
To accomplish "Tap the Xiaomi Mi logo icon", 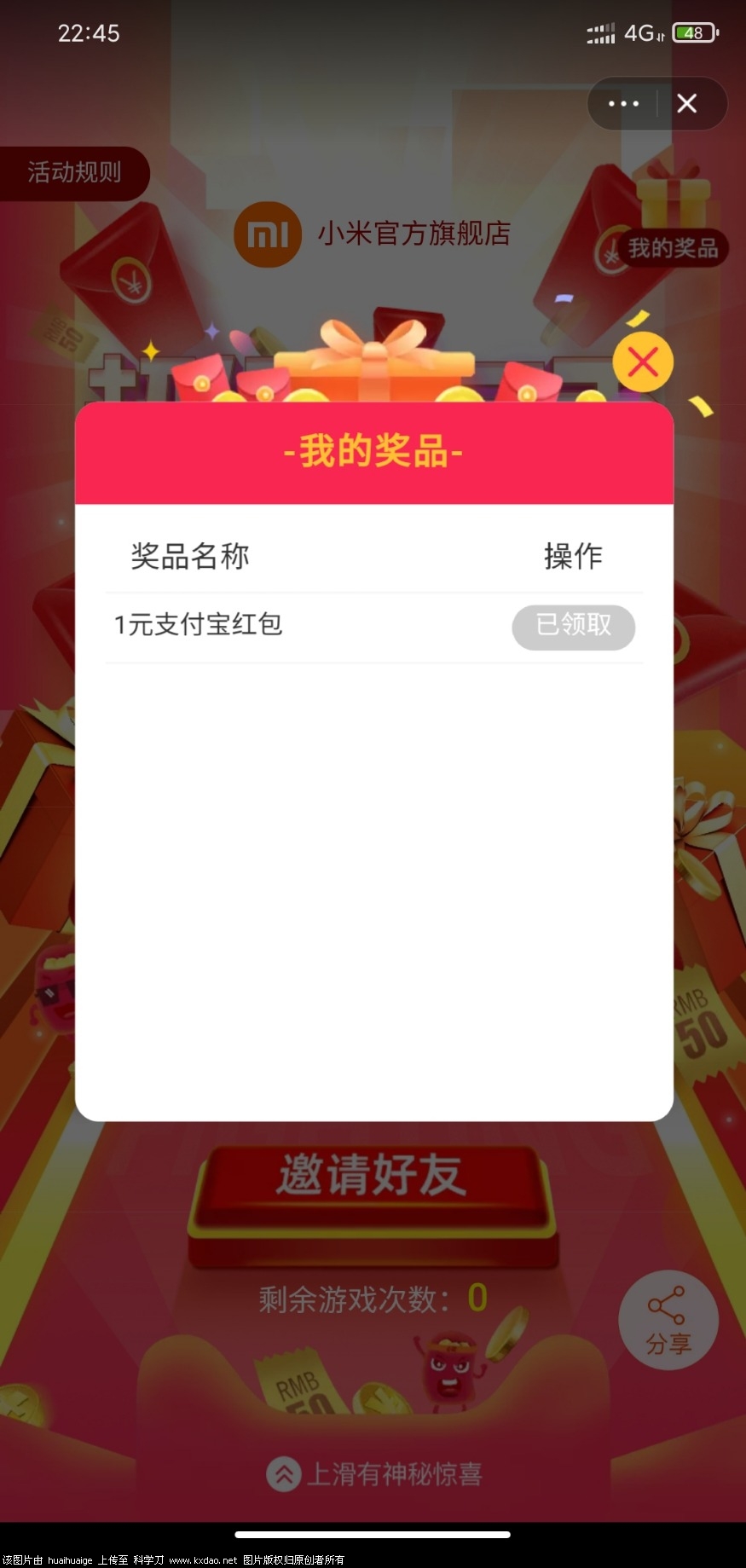I will 266,234.
